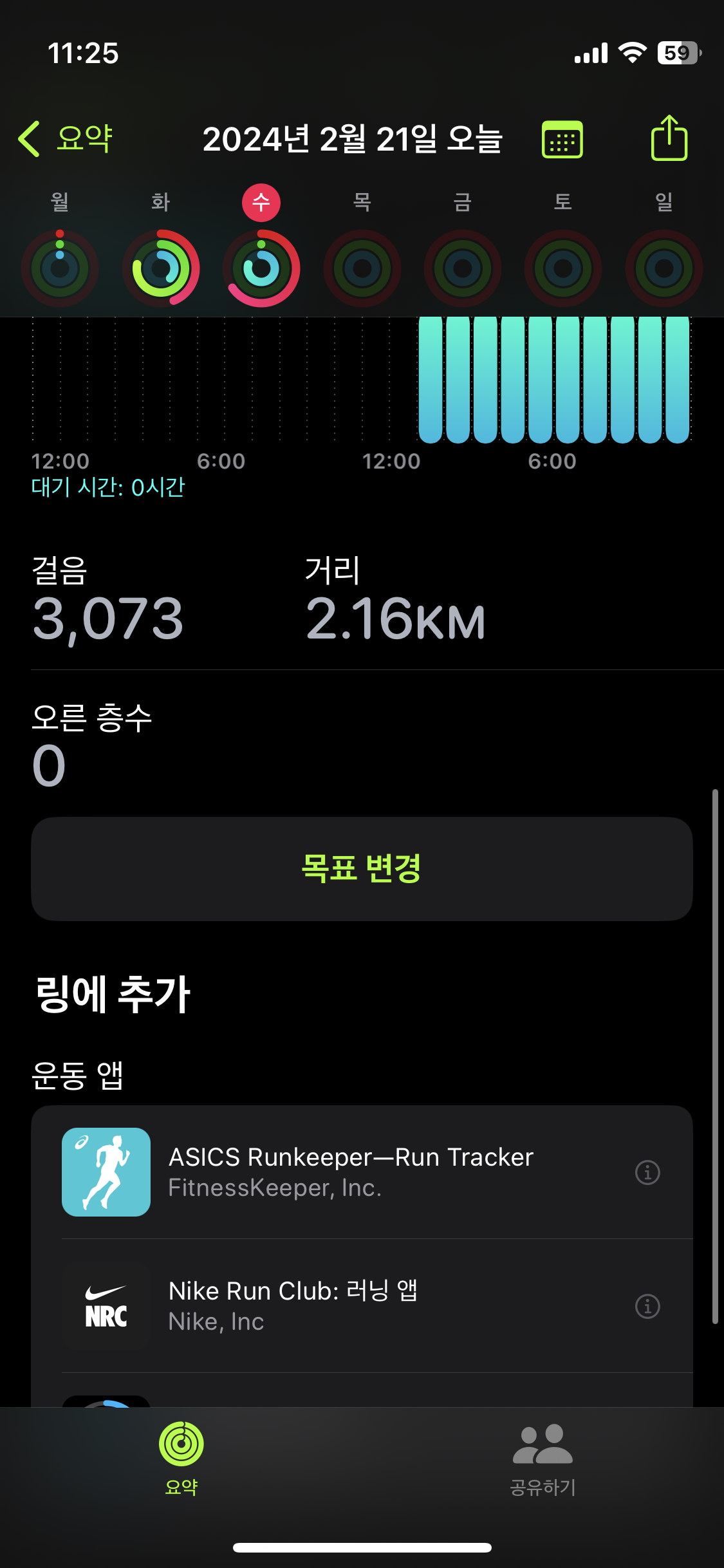Open ASICS Runkeeper app row
The image size is (724, 1568).
click(351, 1171)
